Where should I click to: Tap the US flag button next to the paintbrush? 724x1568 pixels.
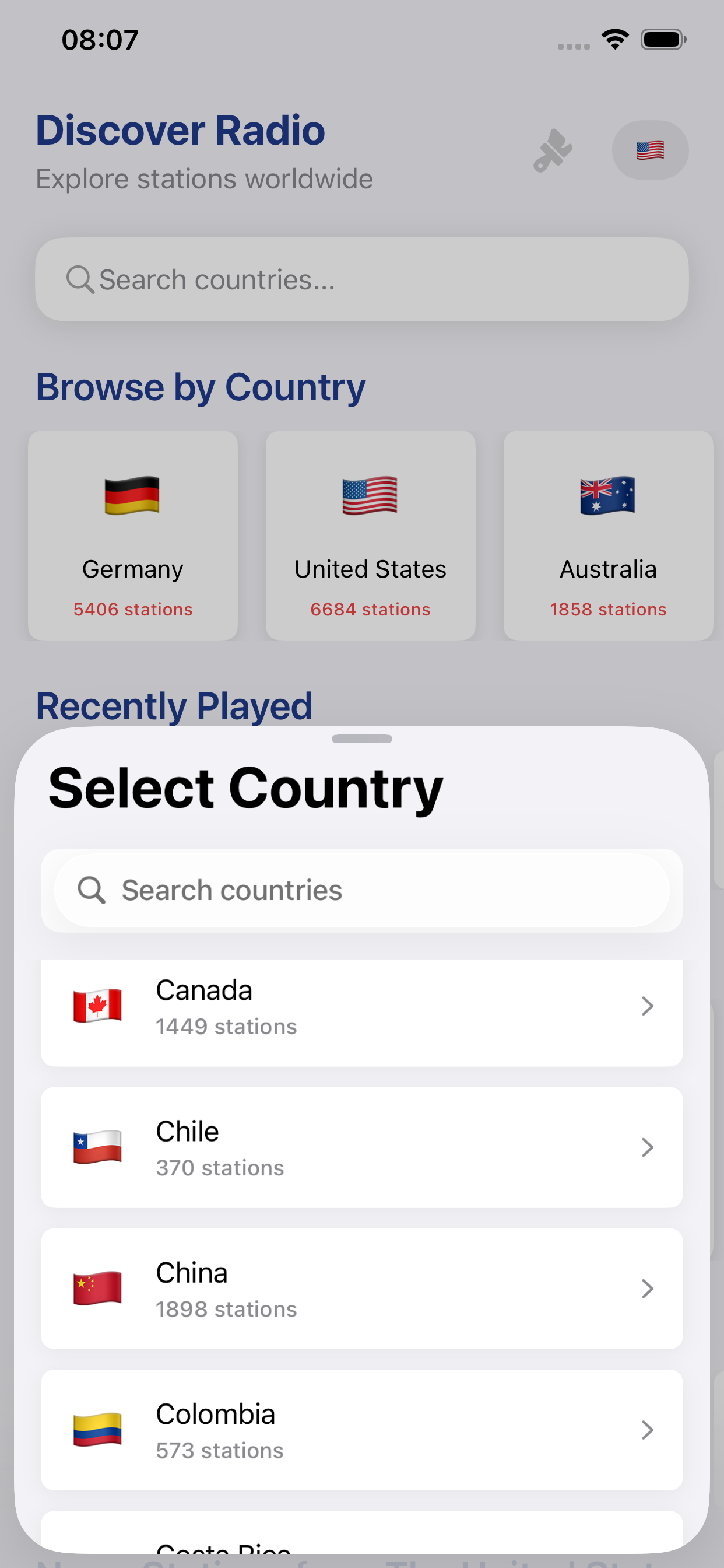click(650, 150)
